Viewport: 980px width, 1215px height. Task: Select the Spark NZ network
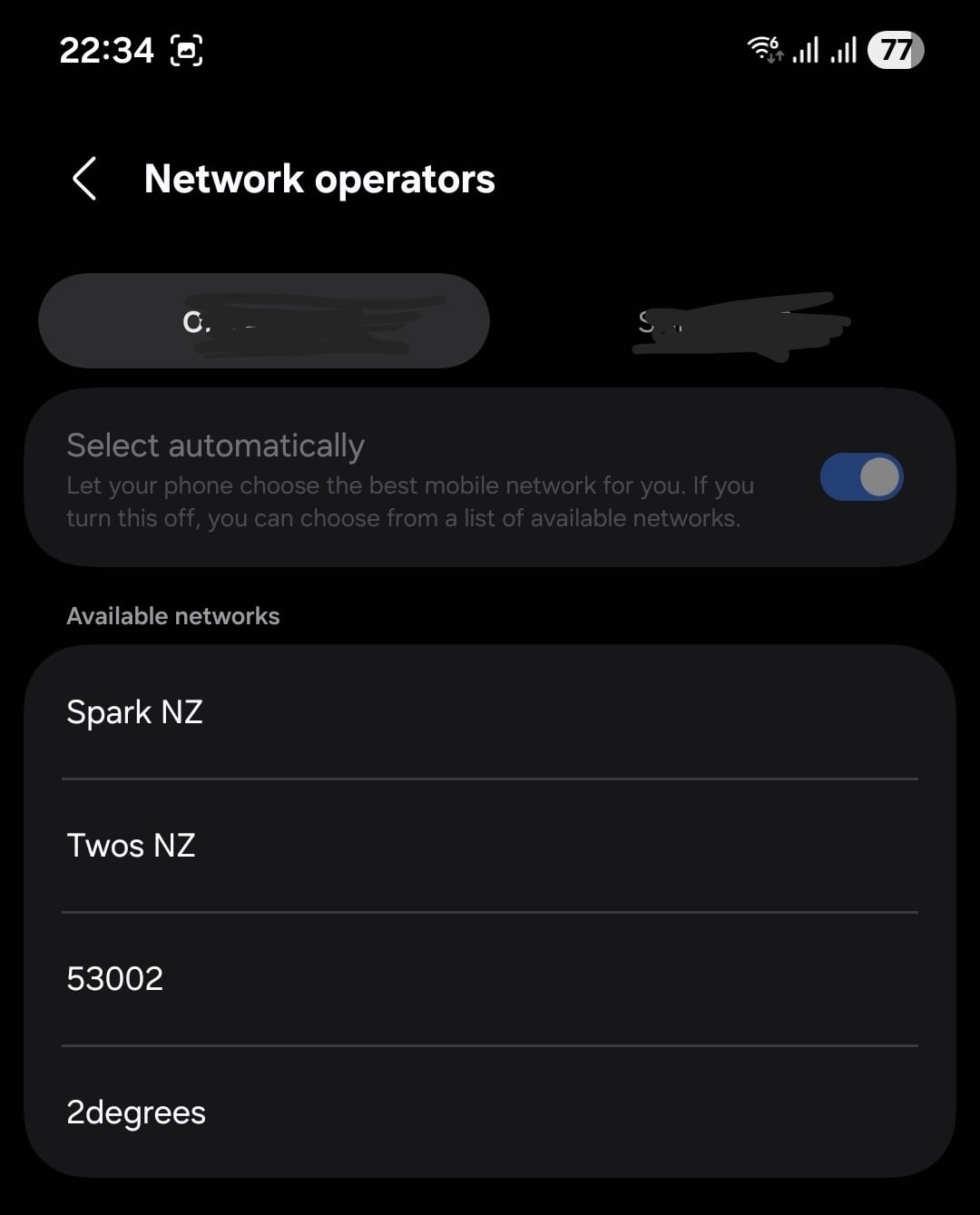(x=490, y=712)
